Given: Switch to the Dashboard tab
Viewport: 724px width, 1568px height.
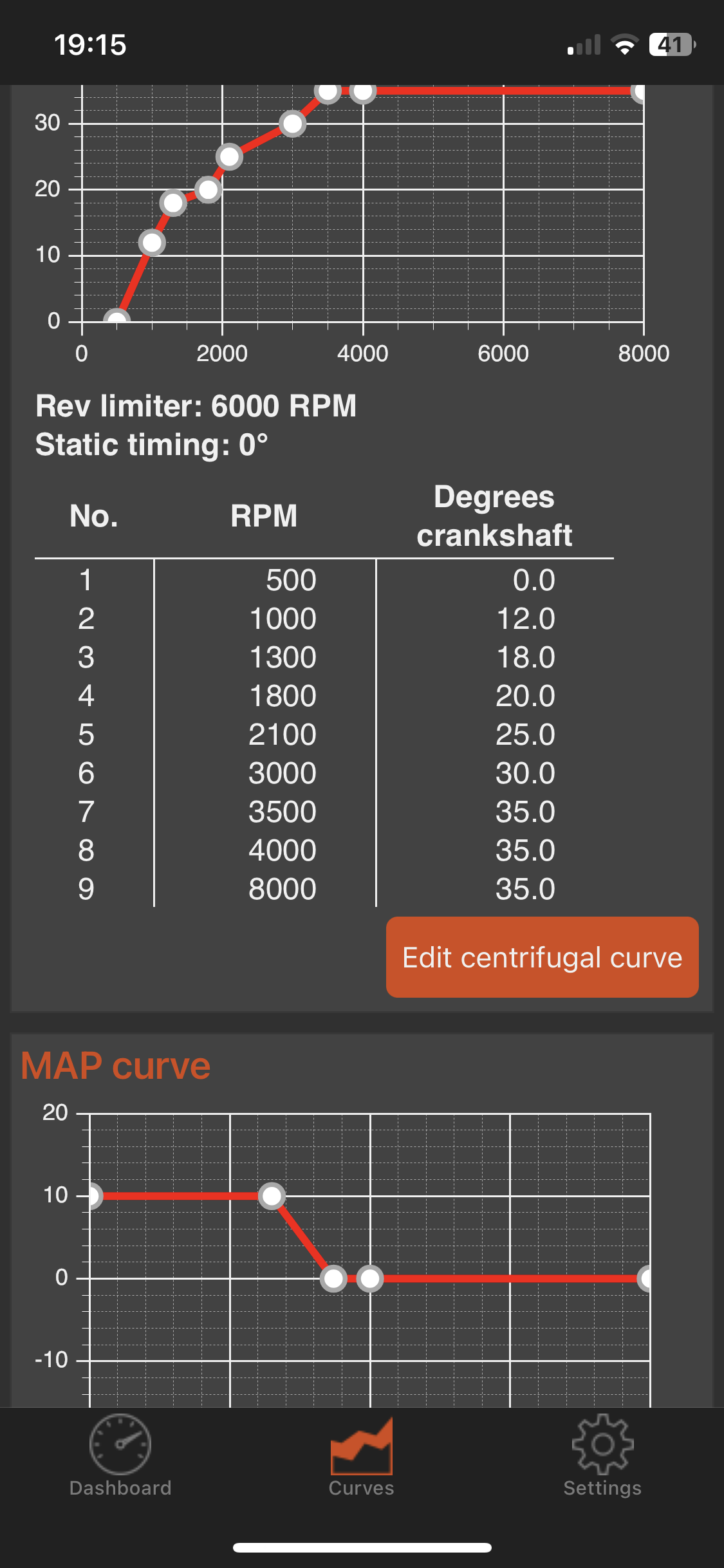Looking at the screenshot, I should (x=120, y=1456).
